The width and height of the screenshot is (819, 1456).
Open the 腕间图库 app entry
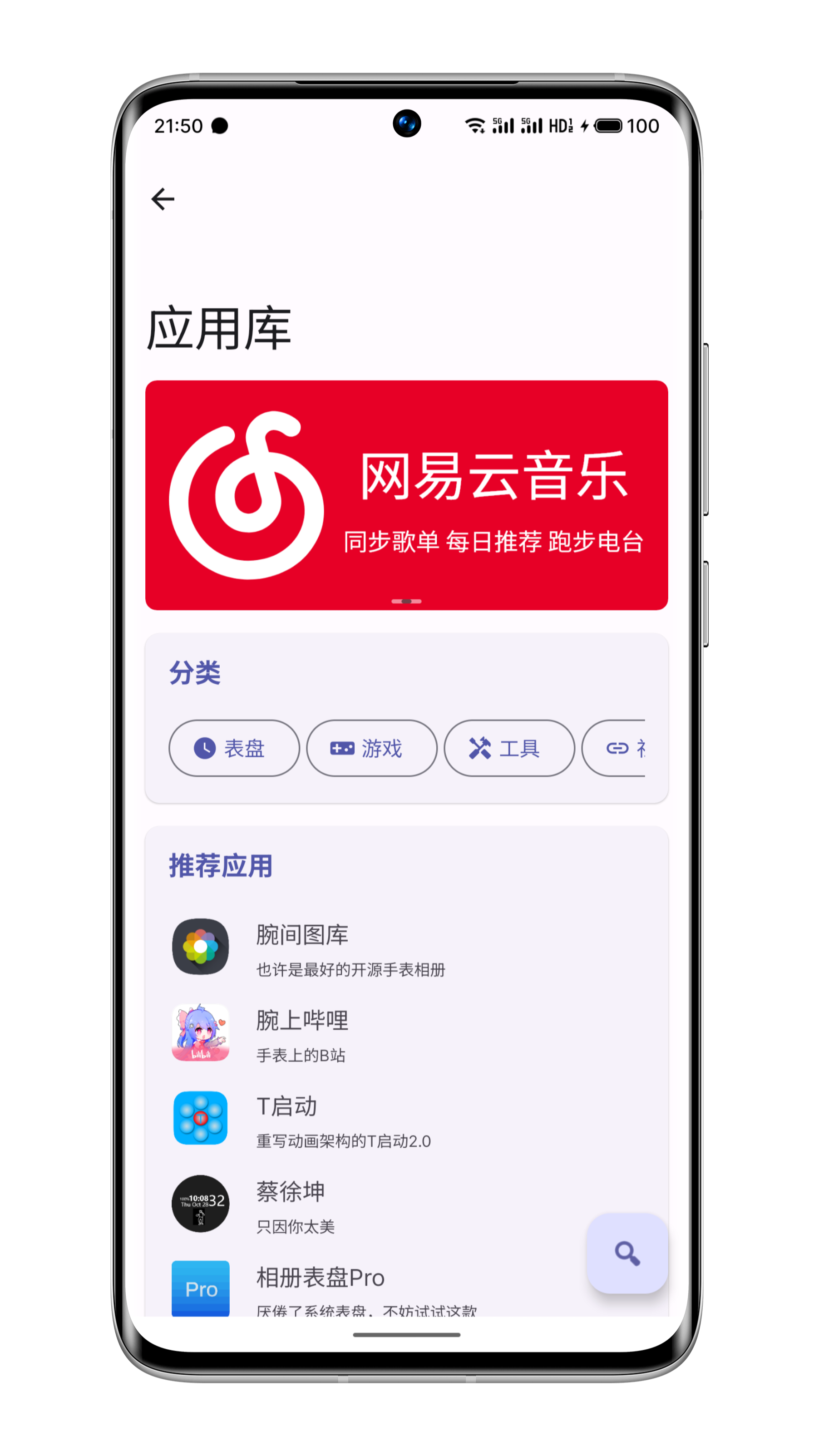click(350, 947)
